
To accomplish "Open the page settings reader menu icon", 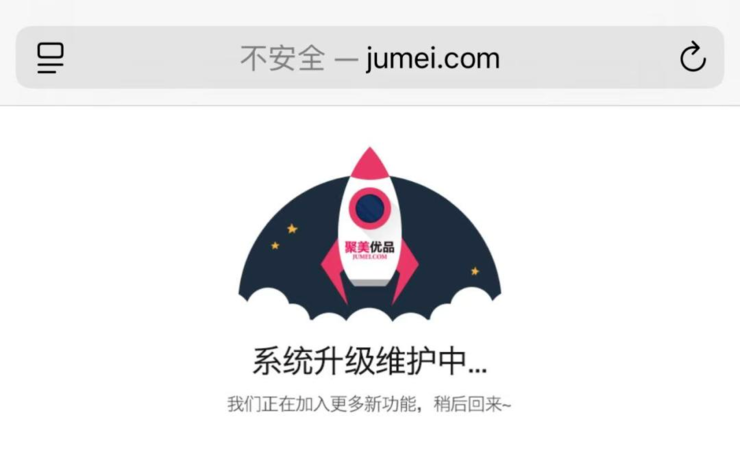I will [x=51, y=58].
